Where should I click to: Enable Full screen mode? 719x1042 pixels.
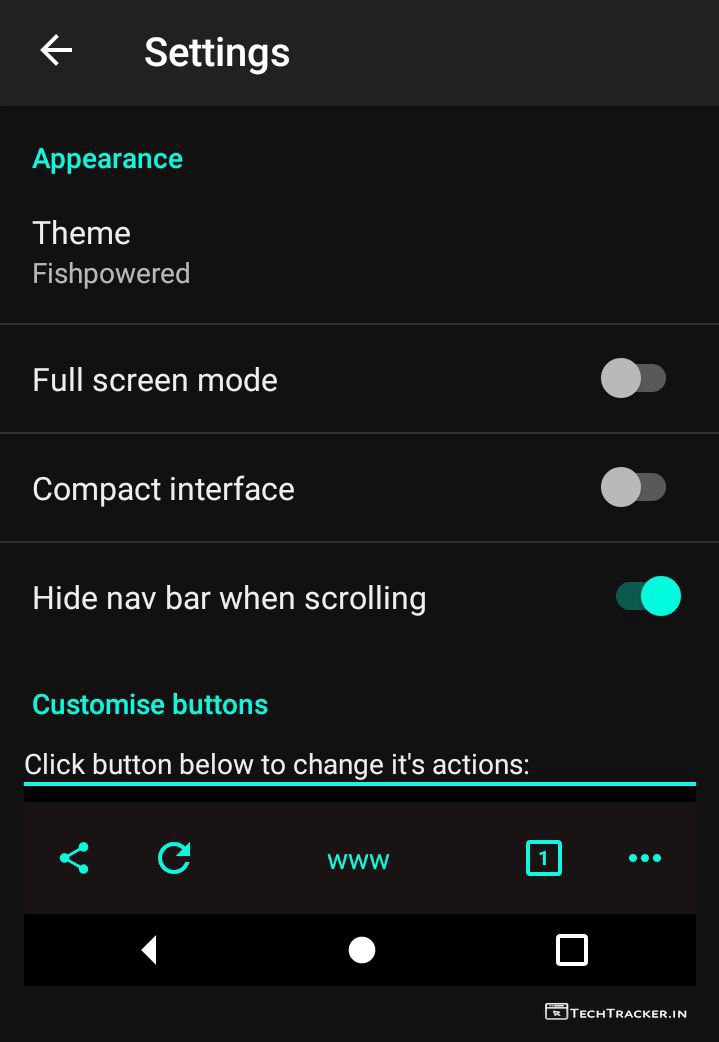(x=633, y=379)
